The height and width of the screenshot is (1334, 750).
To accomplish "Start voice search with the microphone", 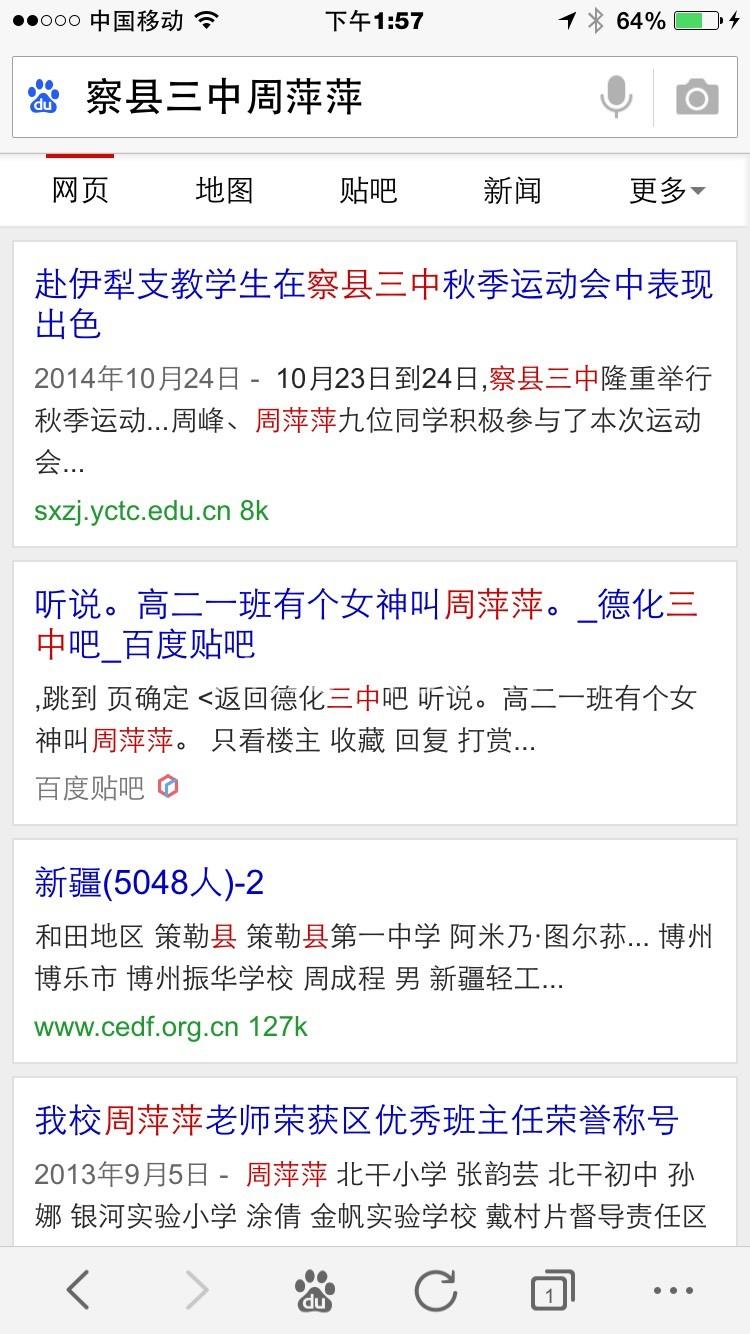I will pyautogui.click(x=616, y=98).
